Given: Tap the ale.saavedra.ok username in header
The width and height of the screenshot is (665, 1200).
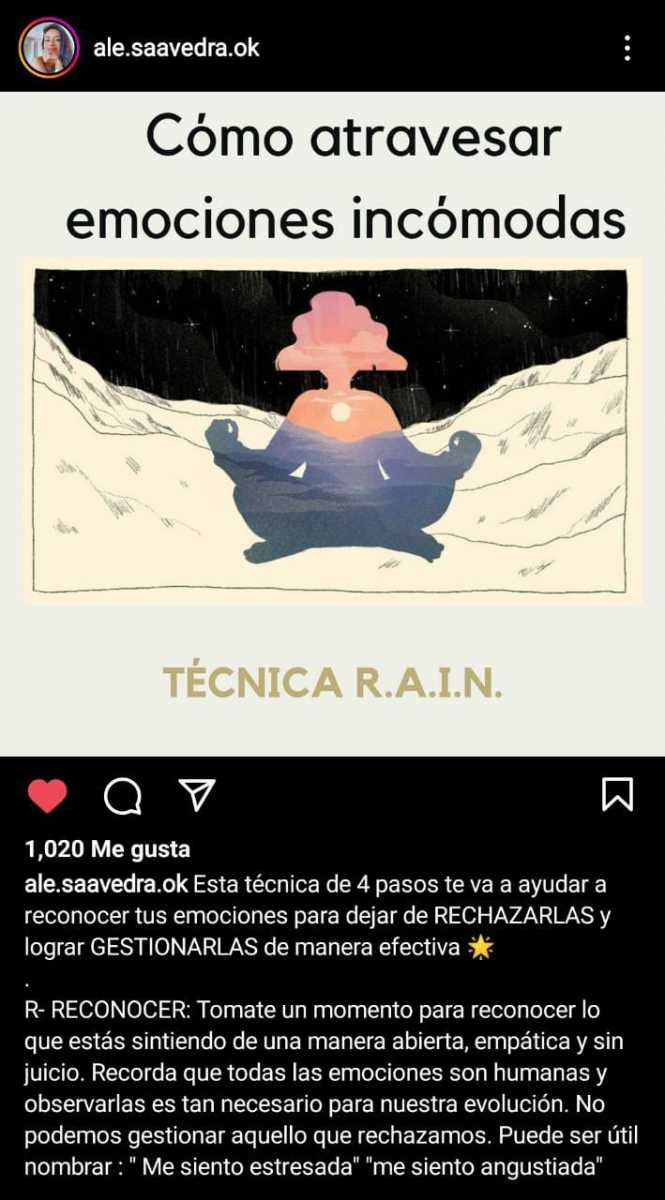Looking at the screenshot, I should [176, 47].
